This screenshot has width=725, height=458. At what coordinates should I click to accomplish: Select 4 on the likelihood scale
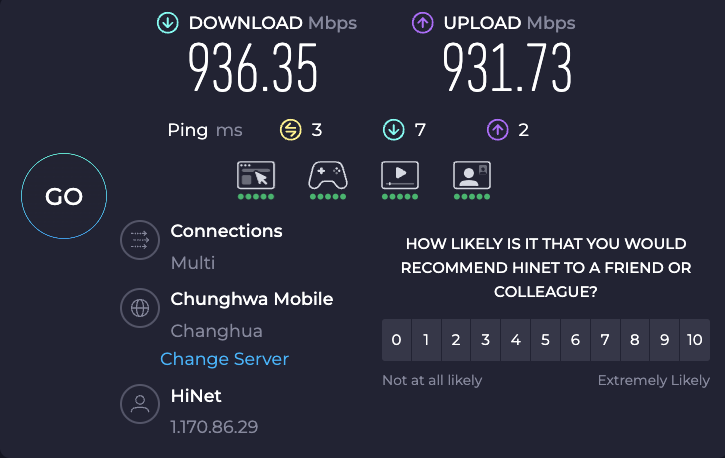(516, 340)
